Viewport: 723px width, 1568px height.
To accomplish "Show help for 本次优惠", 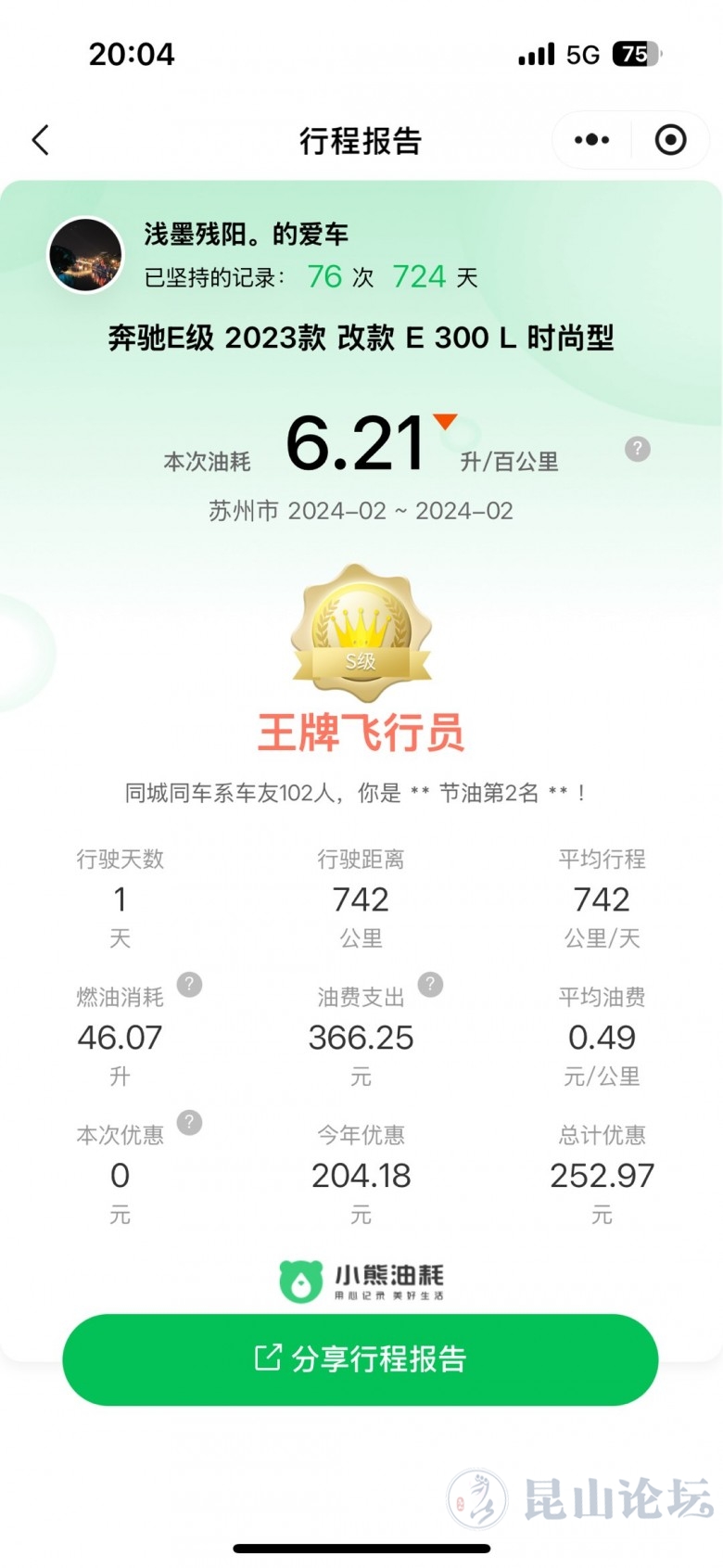I will (x=189, y=1122).
